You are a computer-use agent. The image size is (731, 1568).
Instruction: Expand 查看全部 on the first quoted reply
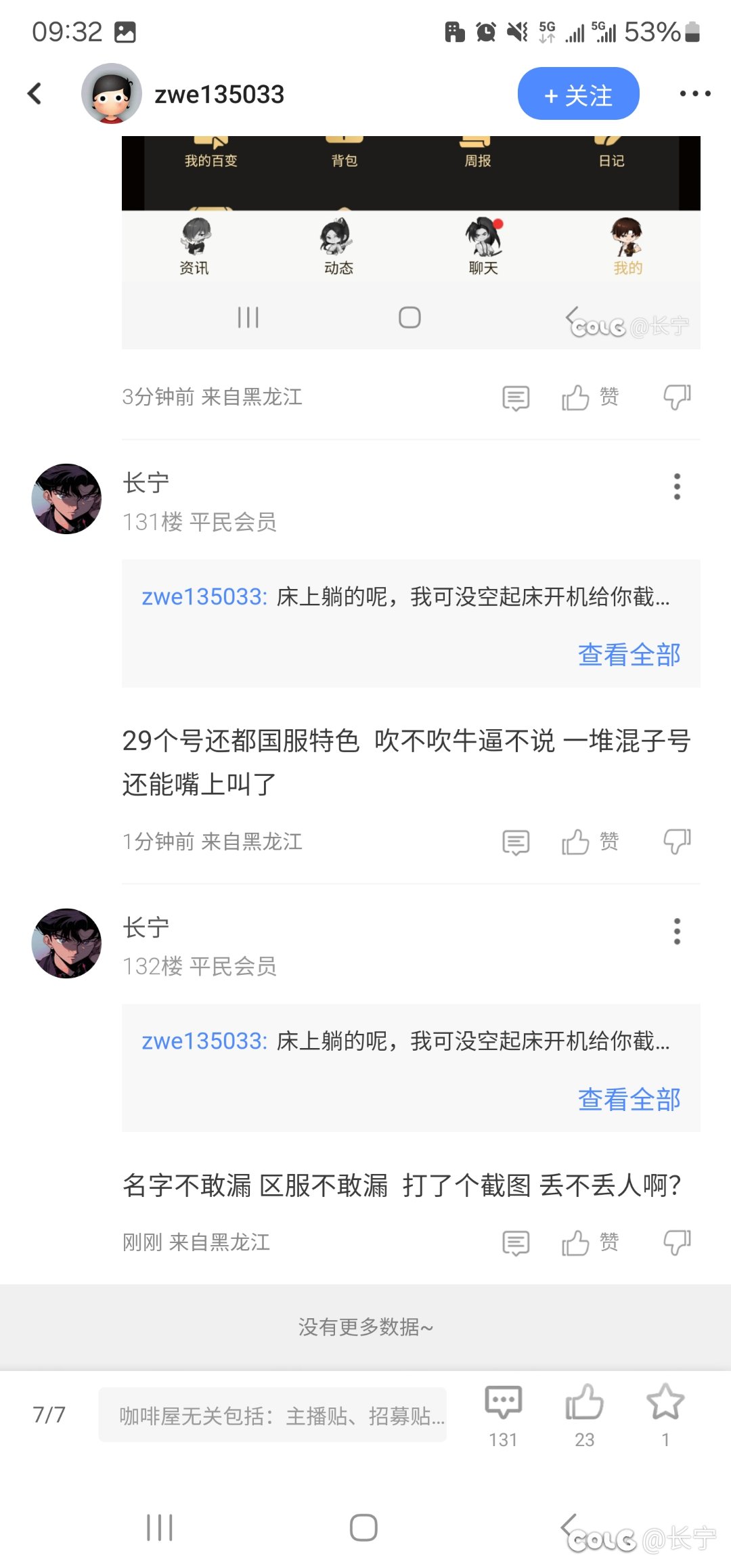coord(628,655)
